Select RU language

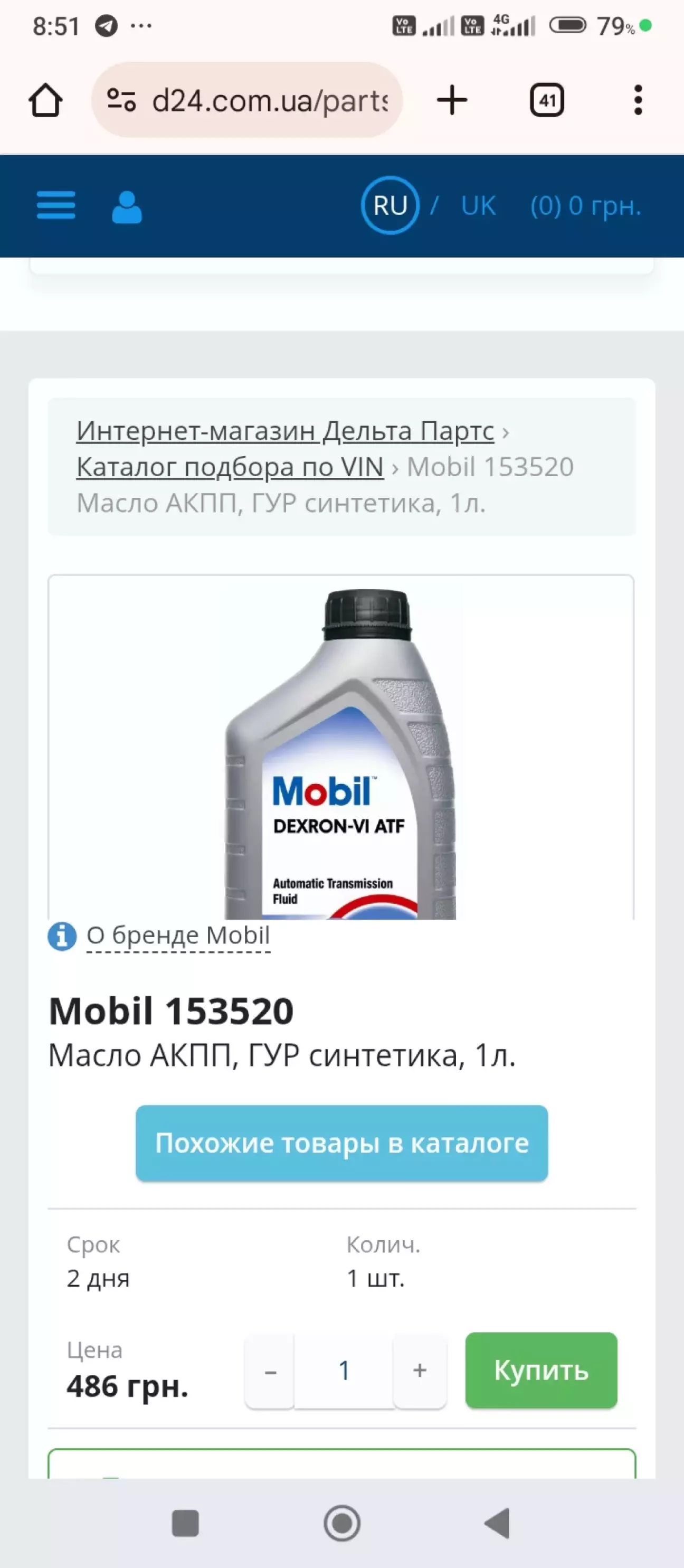pos(390,205)
